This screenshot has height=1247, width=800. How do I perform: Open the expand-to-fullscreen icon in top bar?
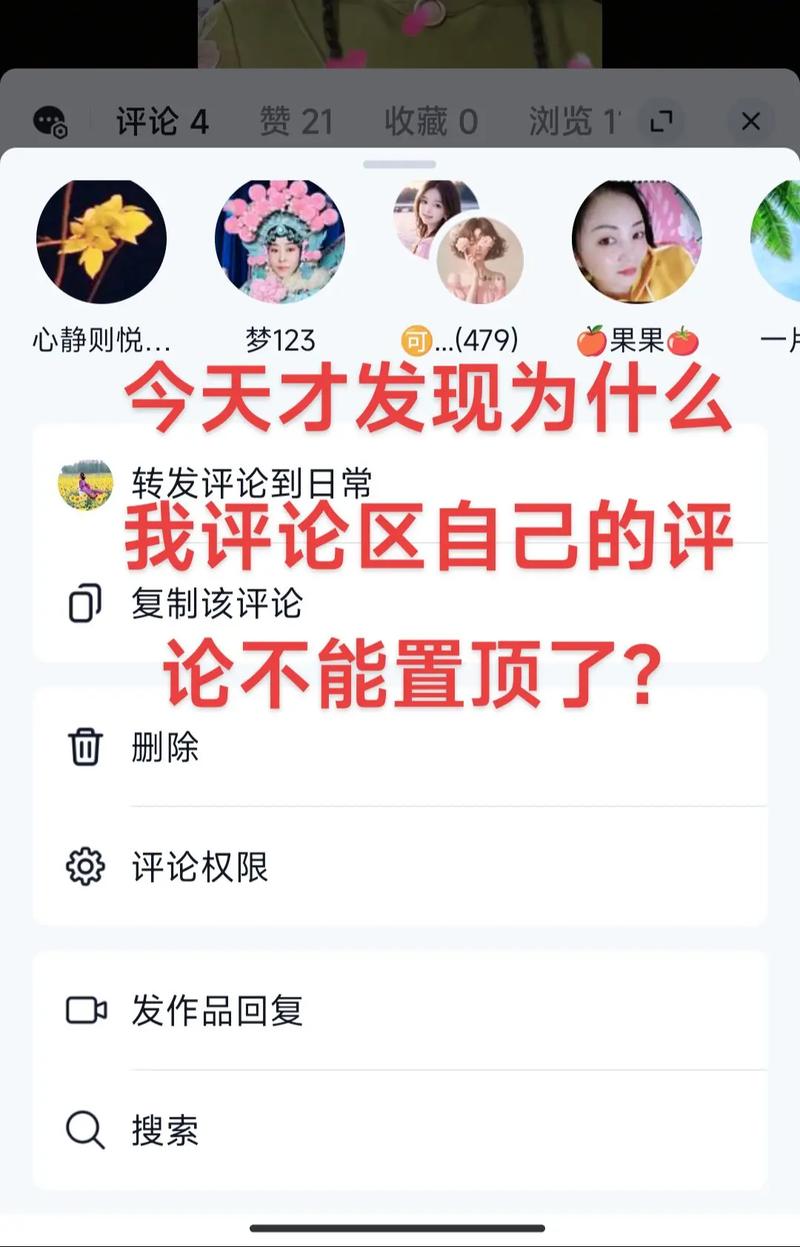659,120
